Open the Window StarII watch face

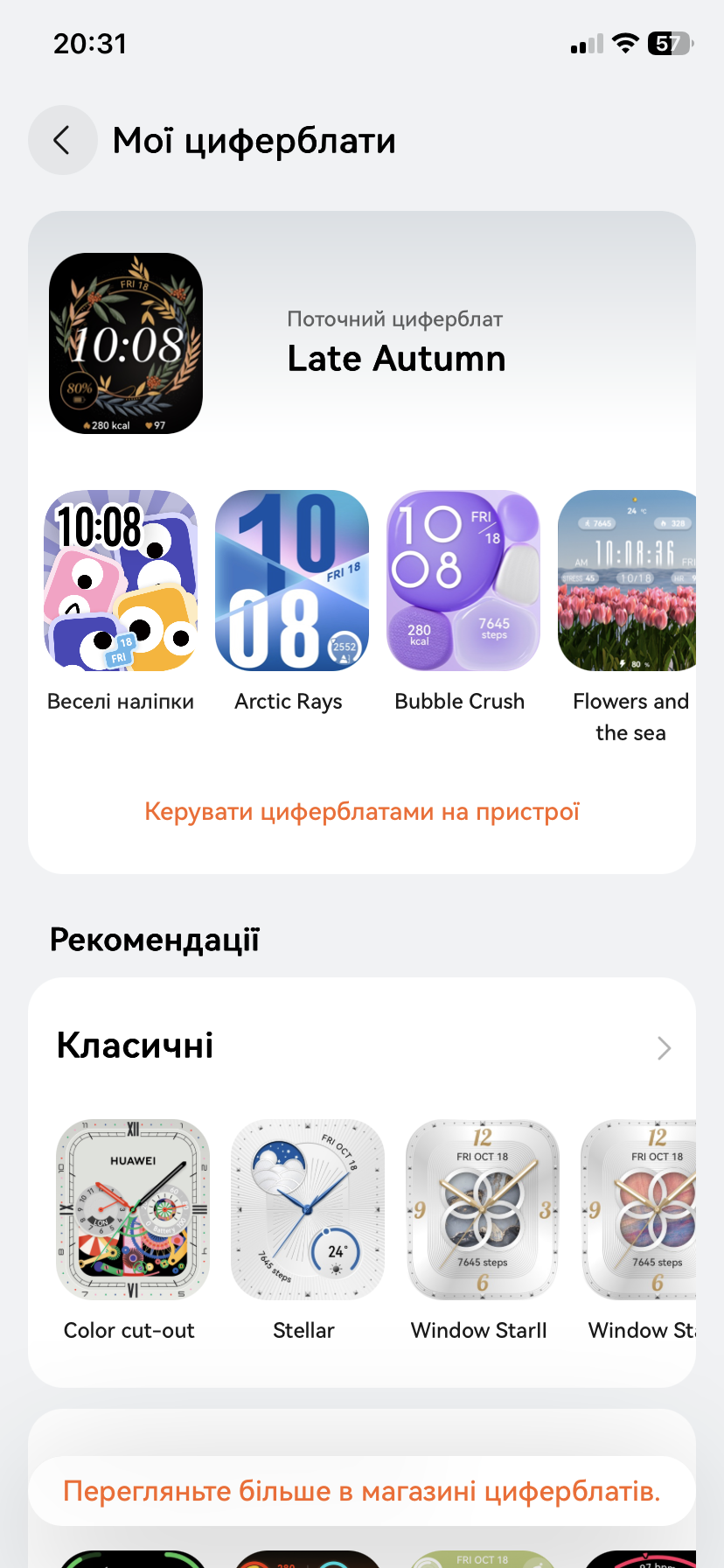pyautogui.click(x=483, y=1210)
